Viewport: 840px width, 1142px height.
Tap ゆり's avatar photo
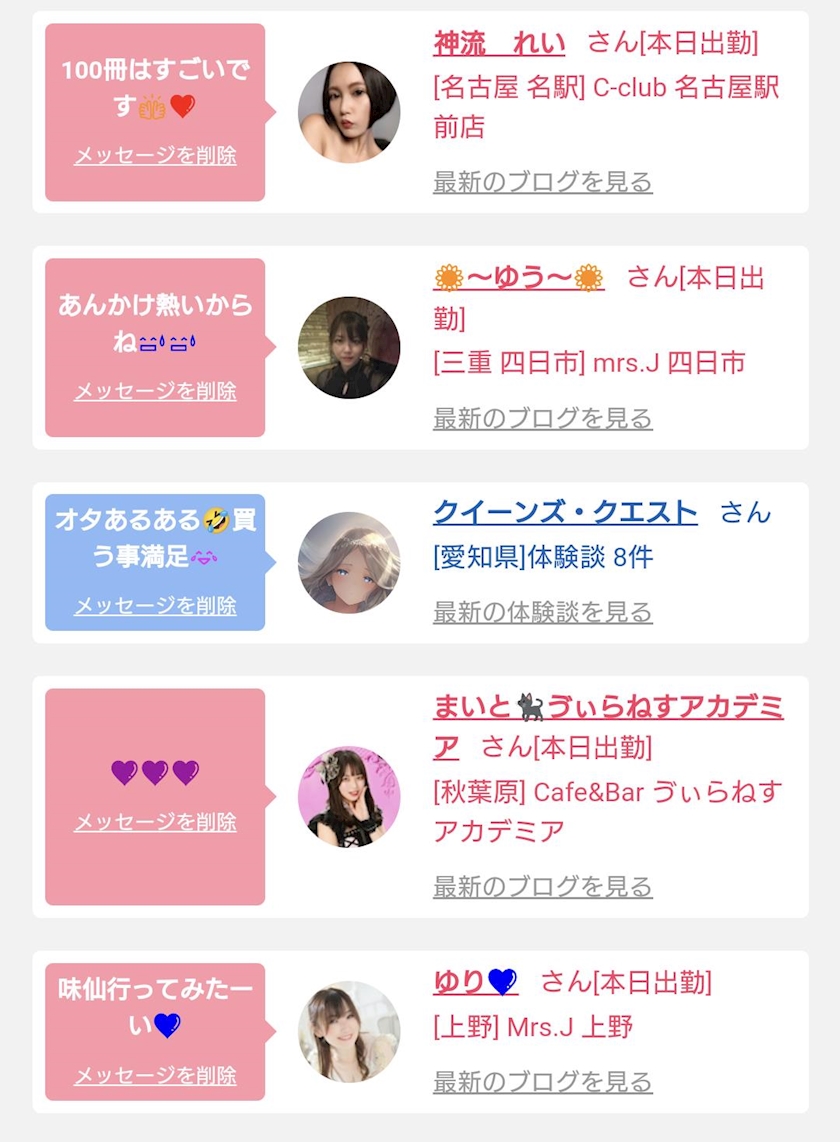(x=349, y=1031)
